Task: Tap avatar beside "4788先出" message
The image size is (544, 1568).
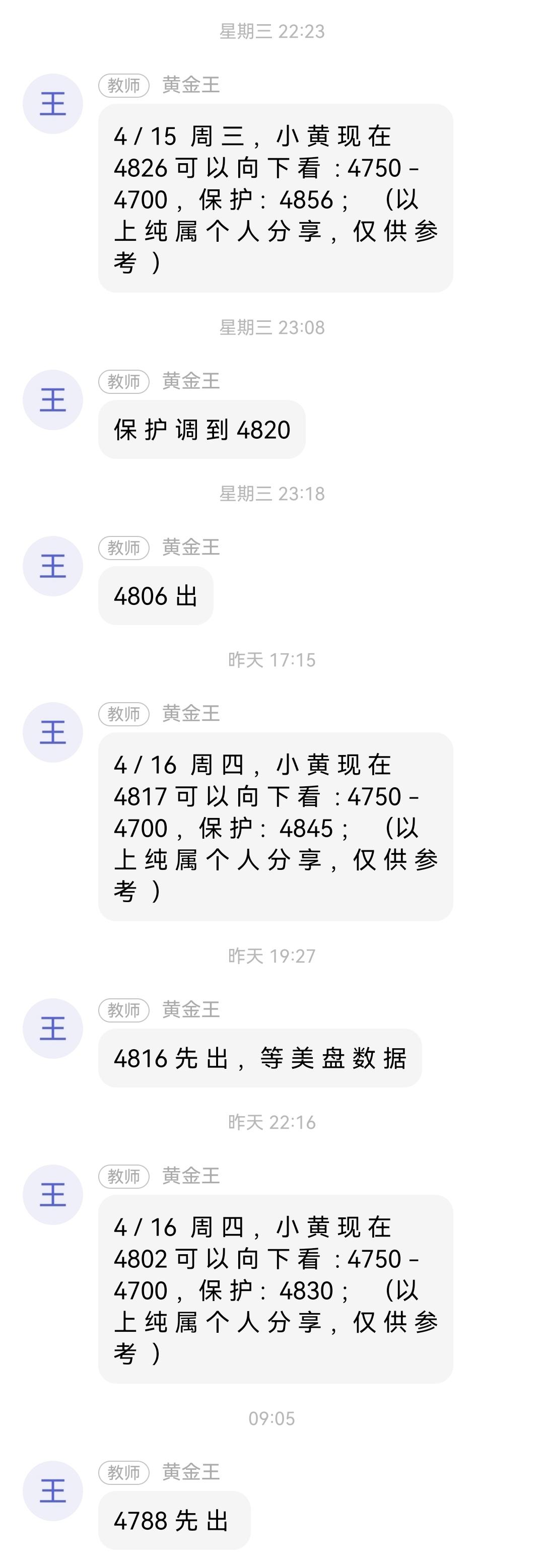Action: tap(53, 1491)
